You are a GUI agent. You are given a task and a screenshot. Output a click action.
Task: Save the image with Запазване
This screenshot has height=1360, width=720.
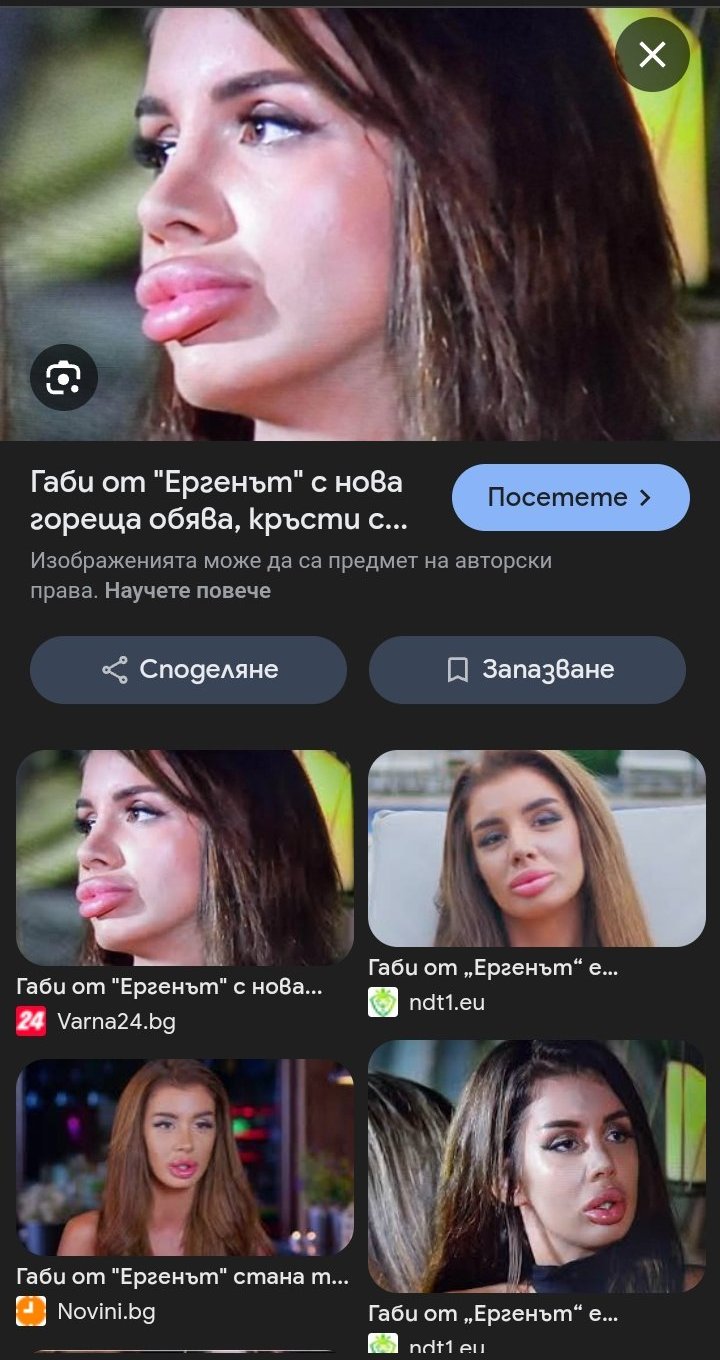pos(527,670)
